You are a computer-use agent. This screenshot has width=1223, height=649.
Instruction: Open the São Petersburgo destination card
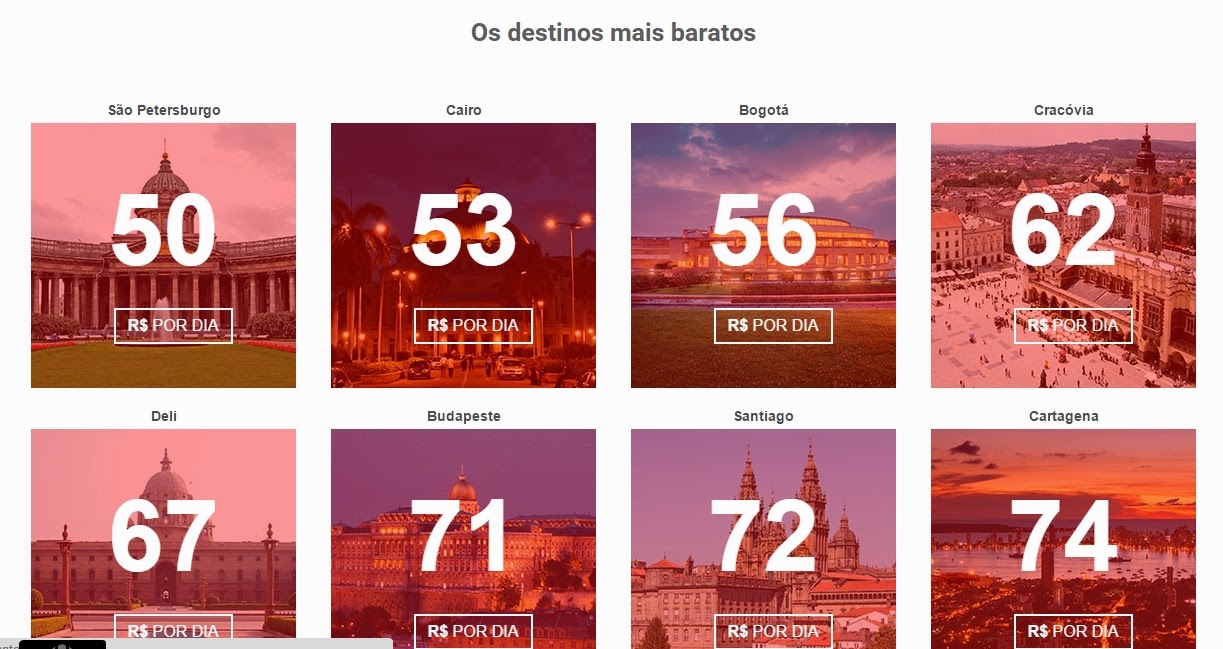point(163,255)
